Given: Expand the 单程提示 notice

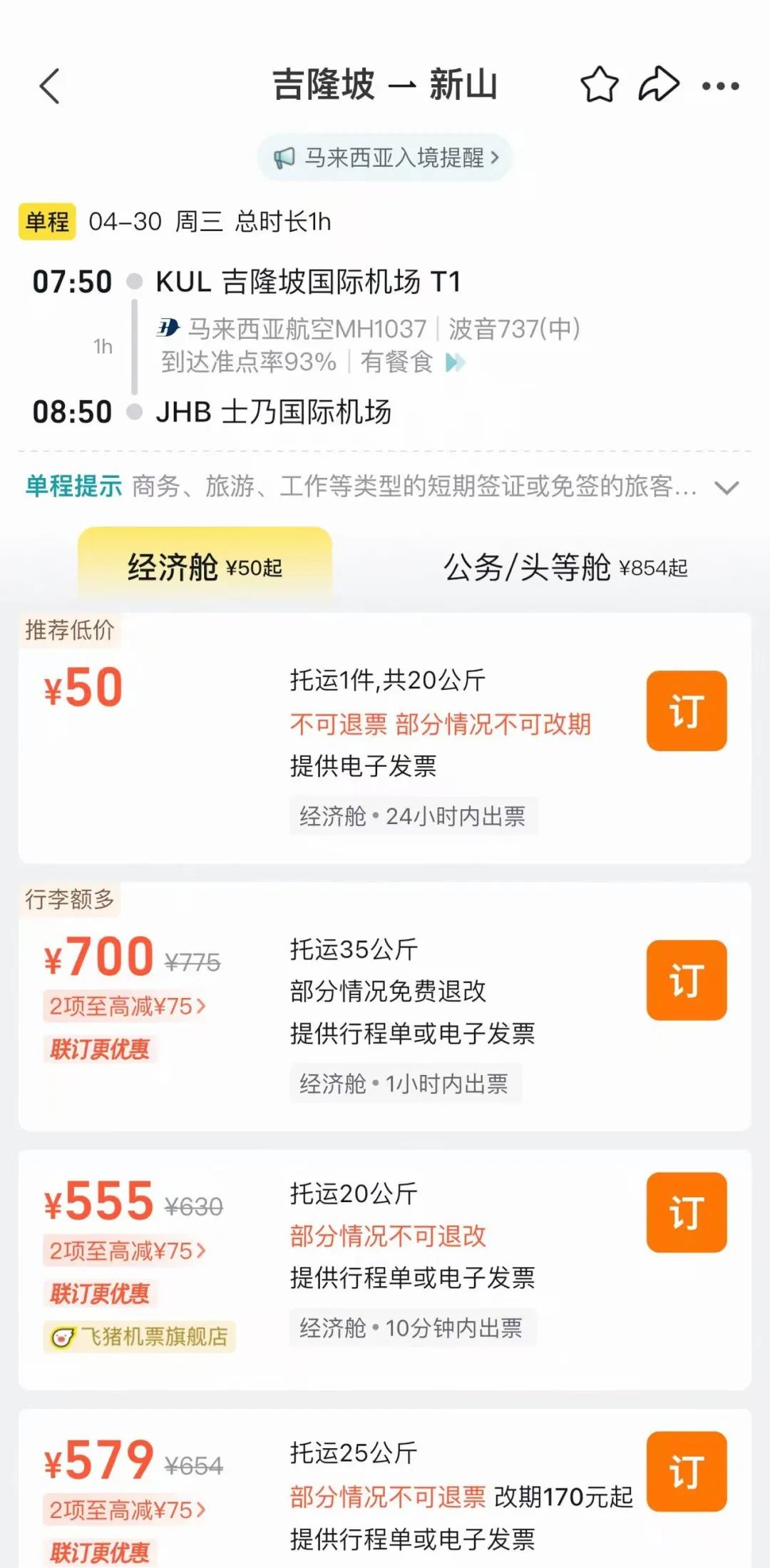Looking at the screenshot, I should pyautogui.click(x=727, y=488).
